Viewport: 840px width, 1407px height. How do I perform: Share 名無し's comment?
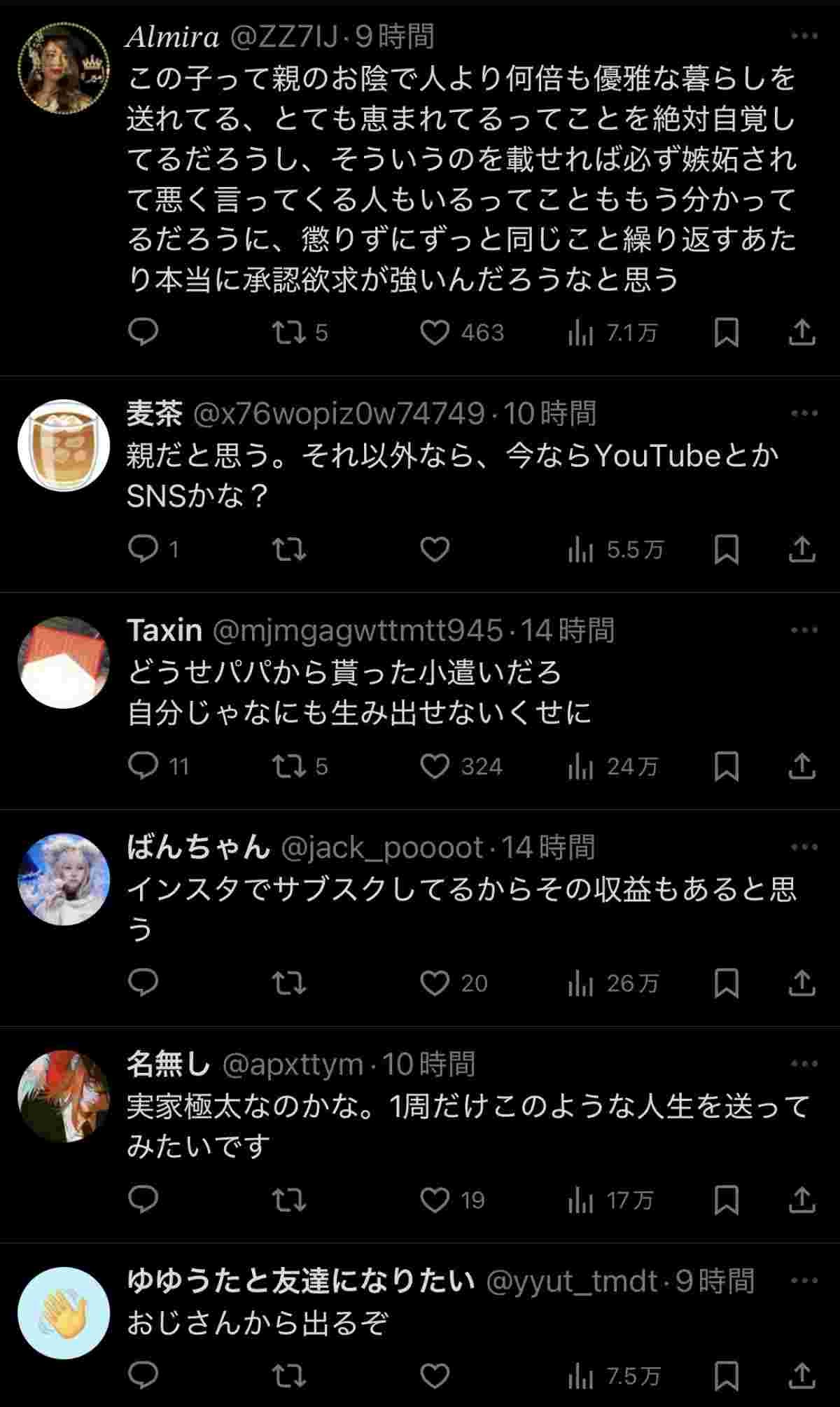tap(801, 1200)
